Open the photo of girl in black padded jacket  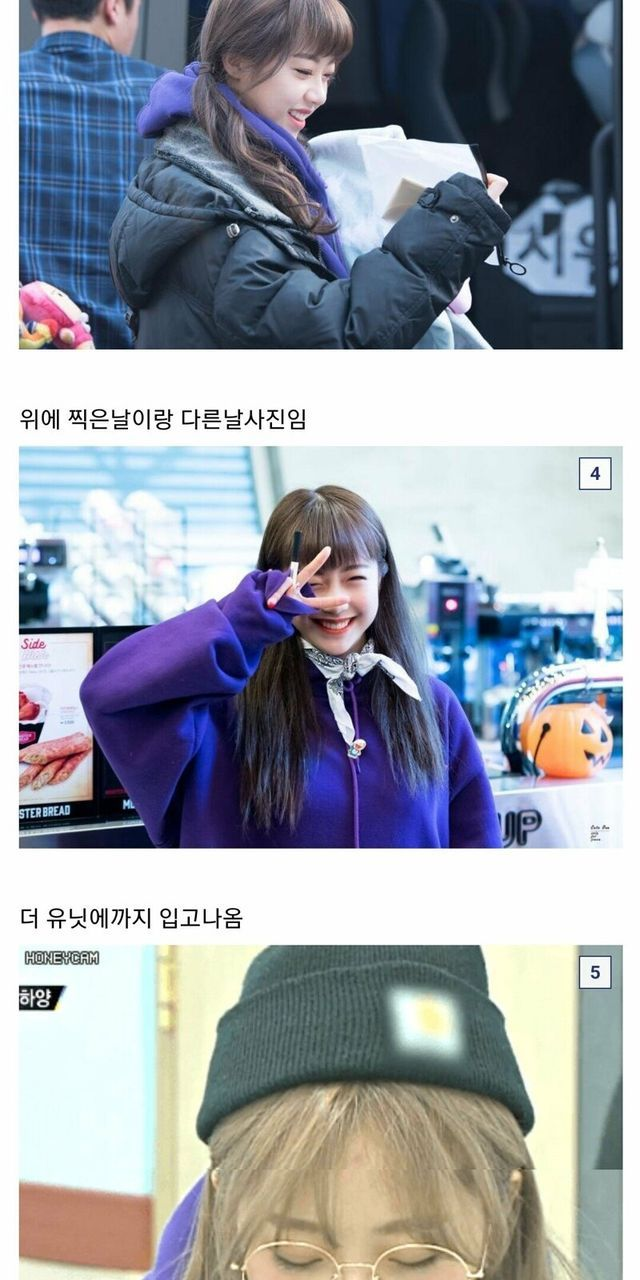click(x=320, y=175)
